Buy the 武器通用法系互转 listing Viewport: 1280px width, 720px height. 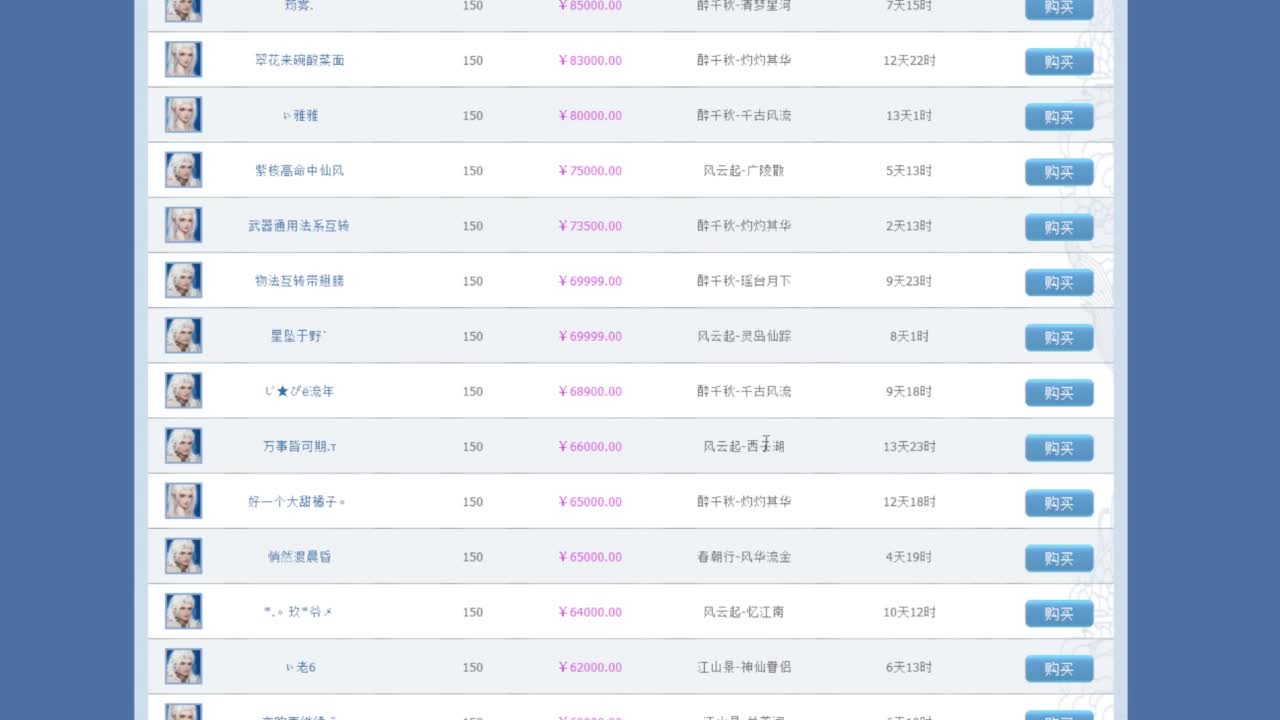coord(1059,227)
